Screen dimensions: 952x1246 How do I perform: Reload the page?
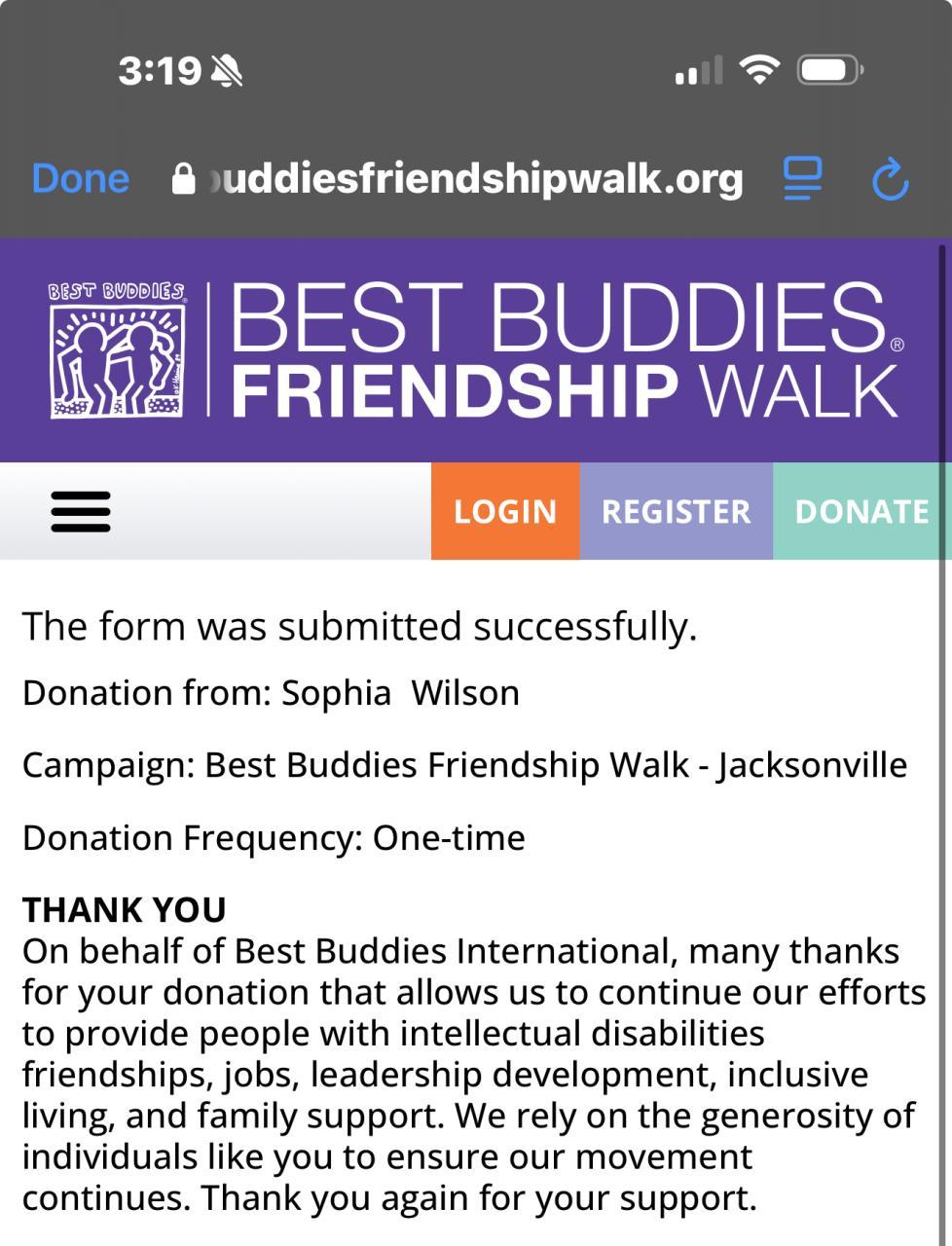(890, 180)
